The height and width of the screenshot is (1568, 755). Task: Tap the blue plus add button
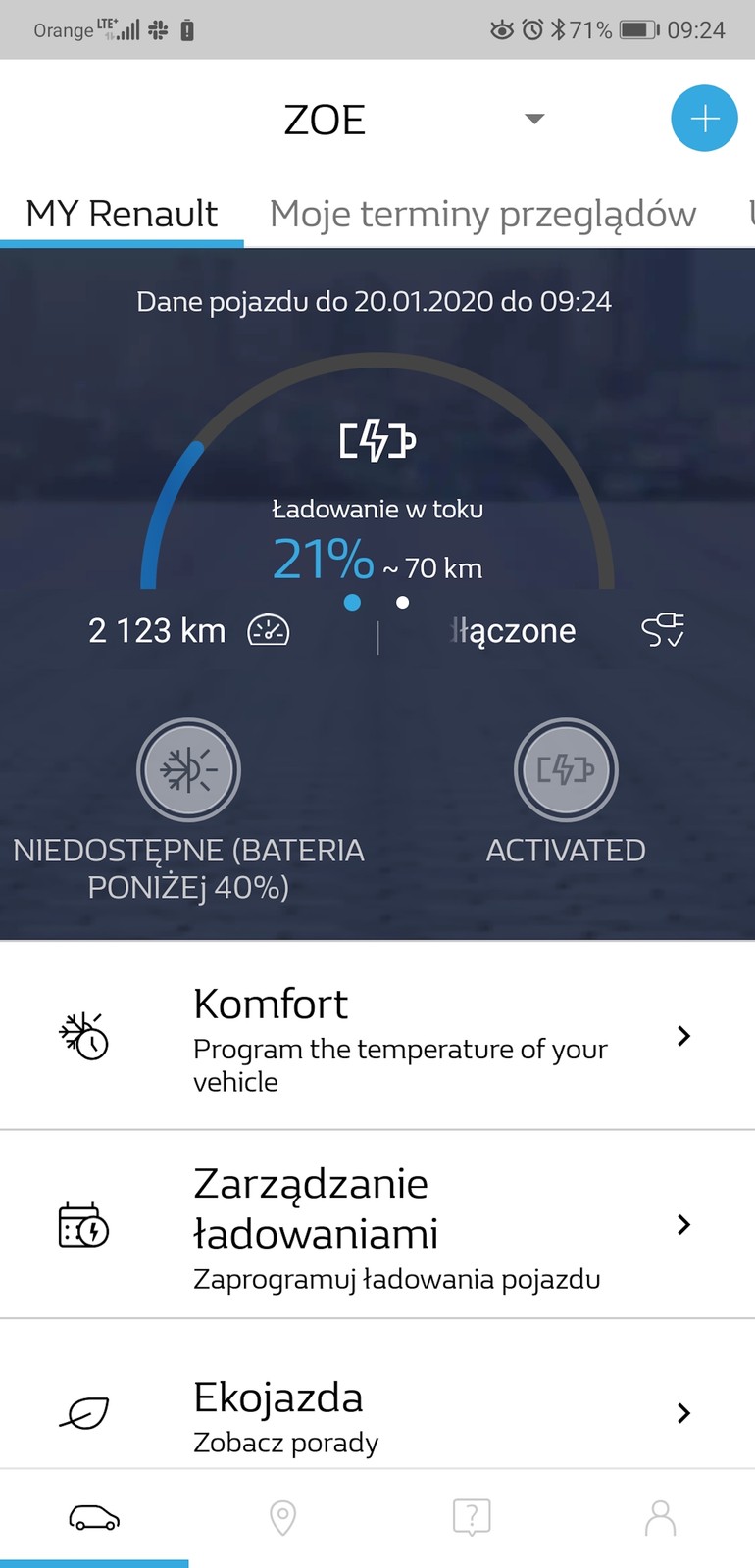click(704, 119)
